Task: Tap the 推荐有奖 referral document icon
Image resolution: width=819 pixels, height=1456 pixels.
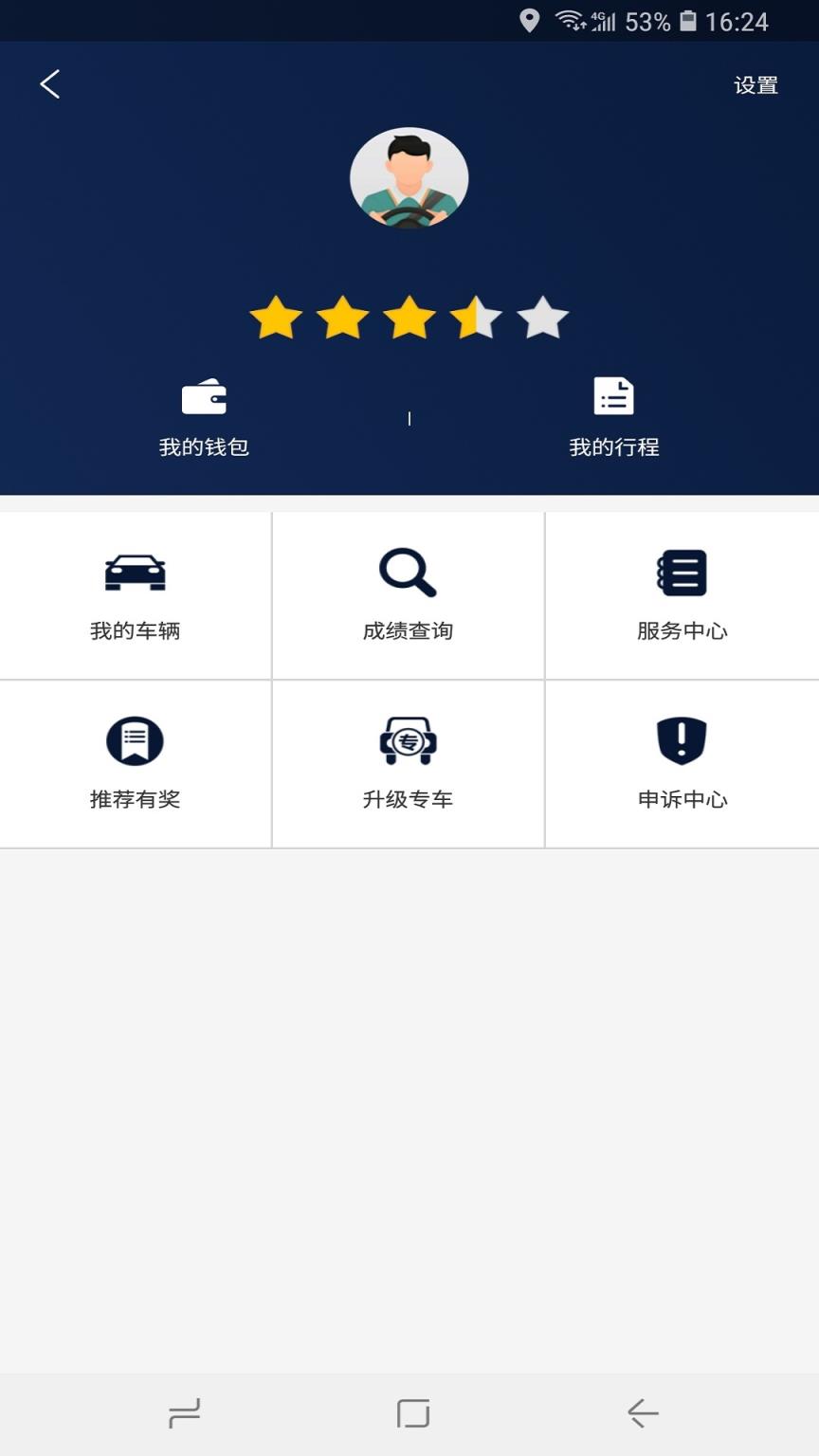Action: coord(136,740)
